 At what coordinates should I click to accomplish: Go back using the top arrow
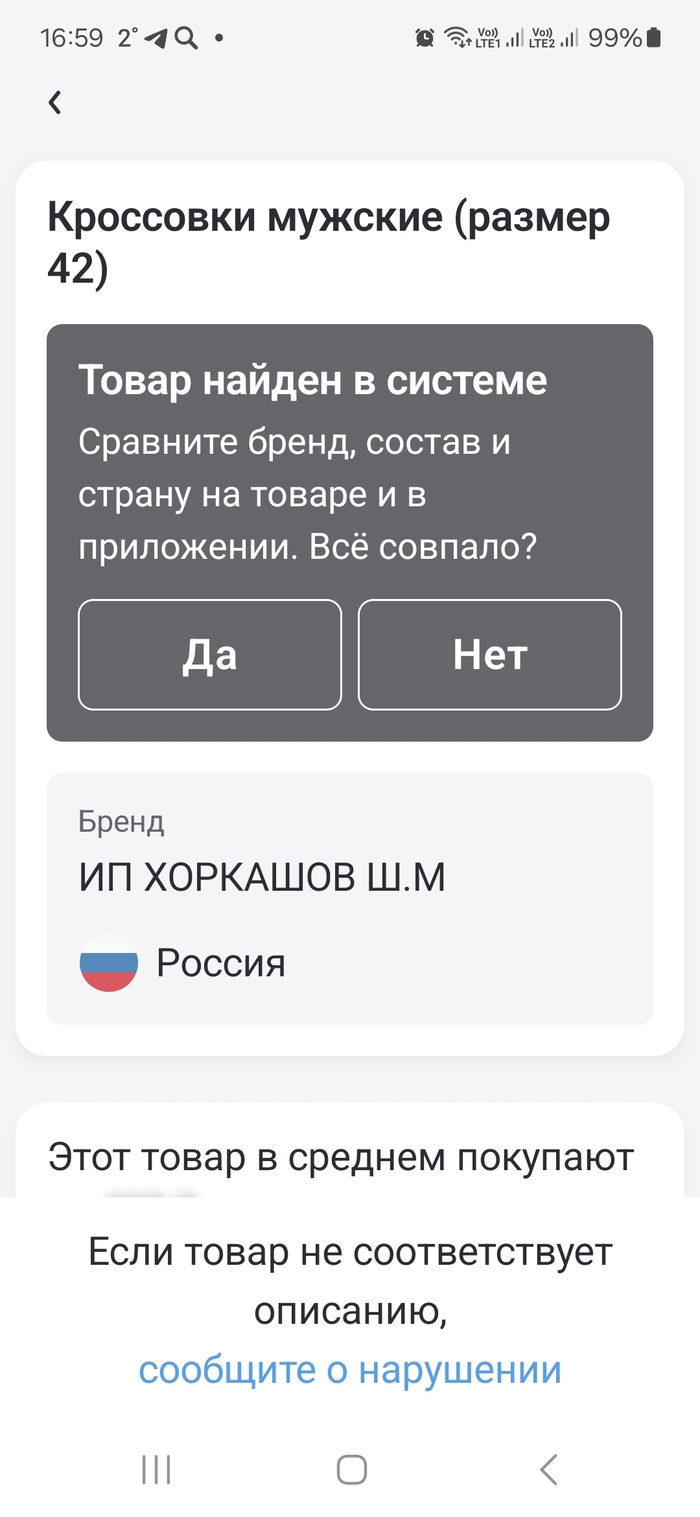click(55, 102)
